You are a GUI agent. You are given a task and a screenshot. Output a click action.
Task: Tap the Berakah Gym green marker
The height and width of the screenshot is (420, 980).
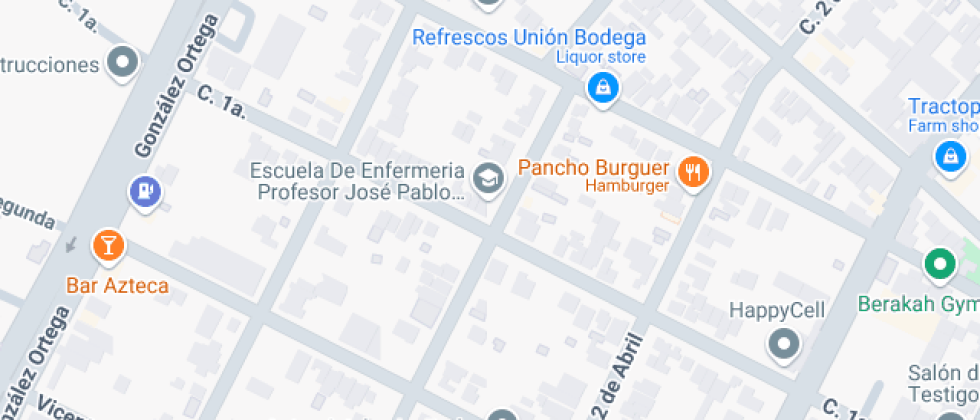tap(939, 265)
